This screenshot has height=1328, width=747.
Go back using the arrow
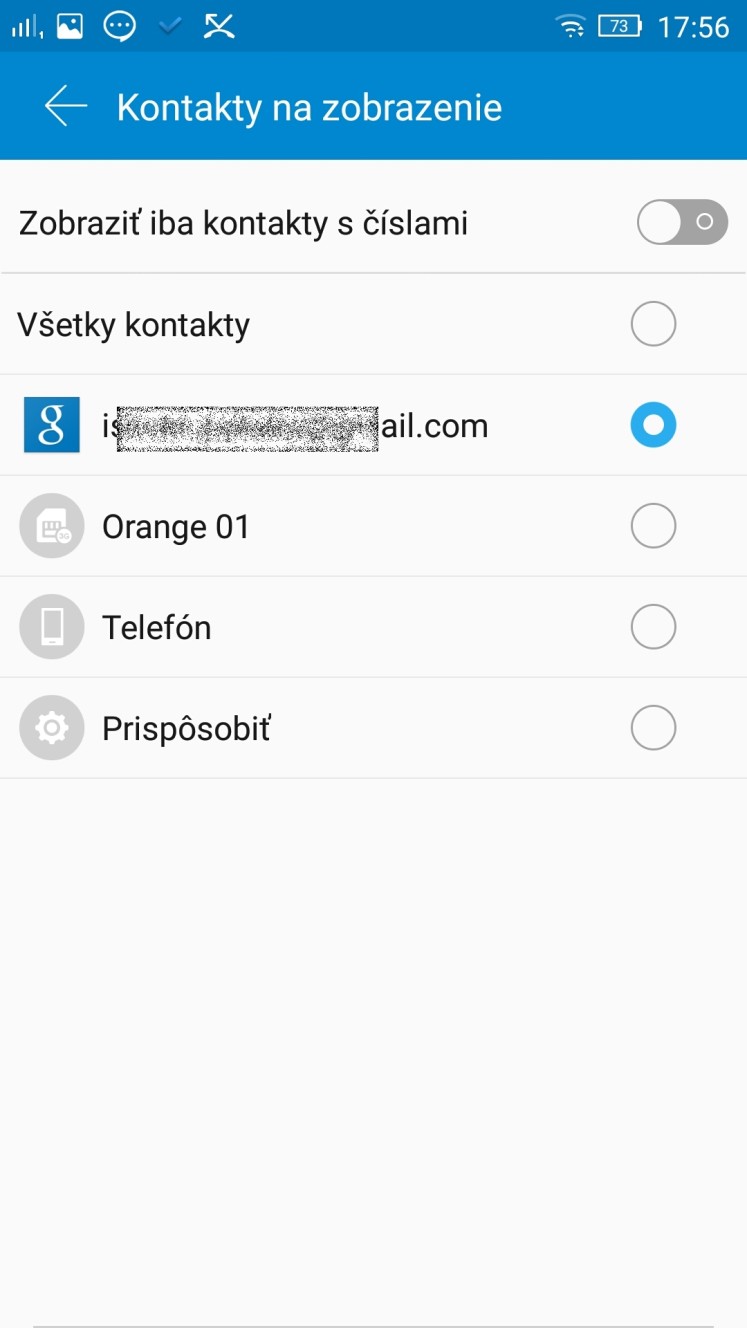[66, 106]
